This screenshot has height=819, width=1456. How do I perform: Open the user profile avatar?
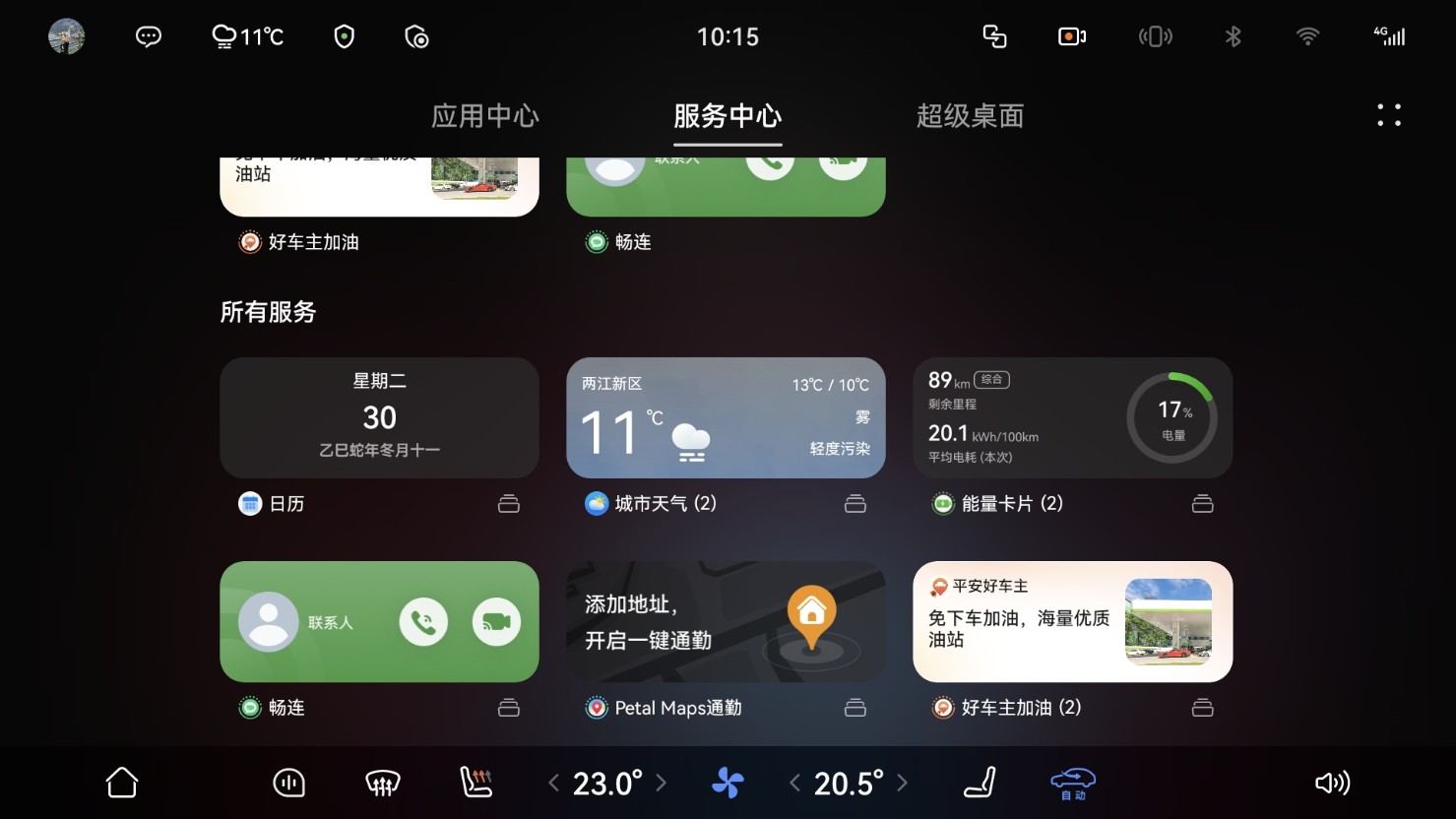point(67,37)
